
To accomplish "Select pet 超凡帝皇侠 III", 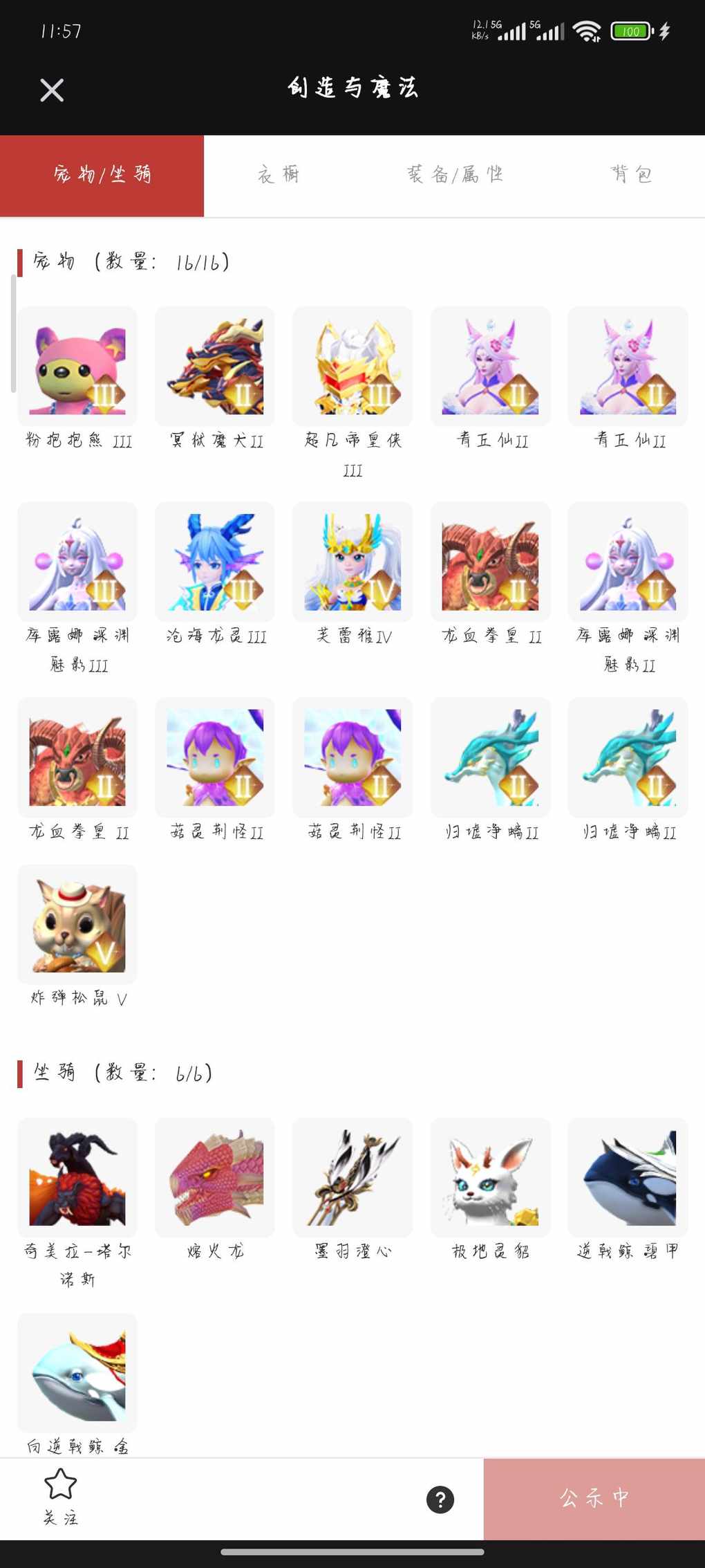I will click(352, 367).
